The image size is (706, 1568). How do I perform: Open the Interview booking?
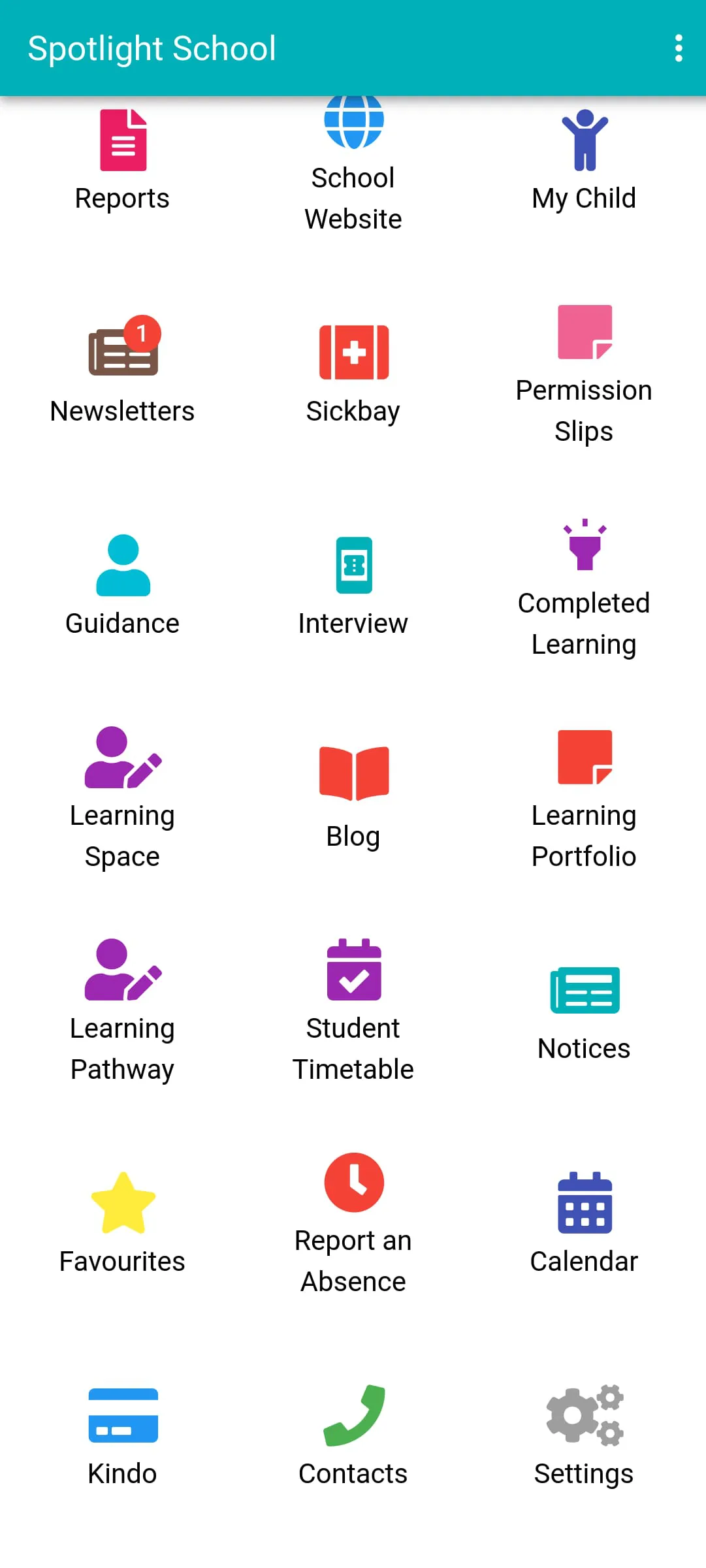pyautogui.click(x=353, y=584)
